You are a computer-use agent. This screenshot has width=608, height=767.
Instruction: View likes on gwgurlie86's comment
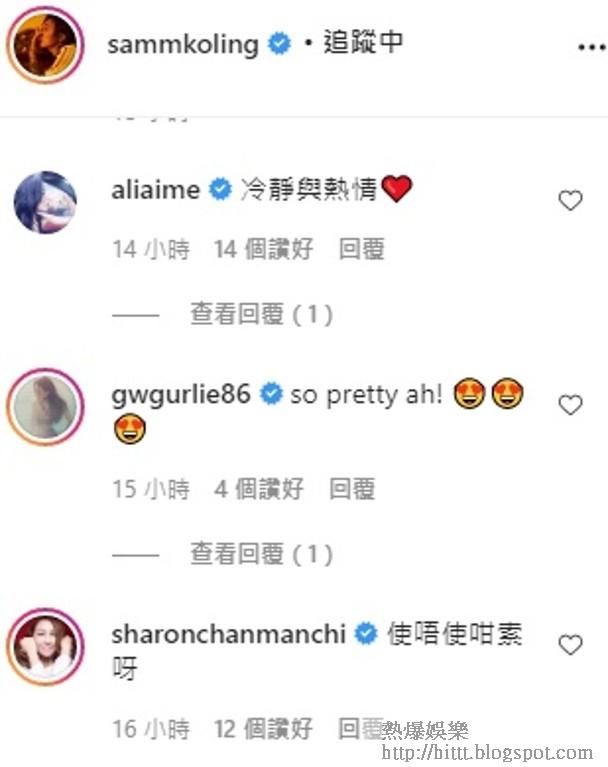(259, 488)
